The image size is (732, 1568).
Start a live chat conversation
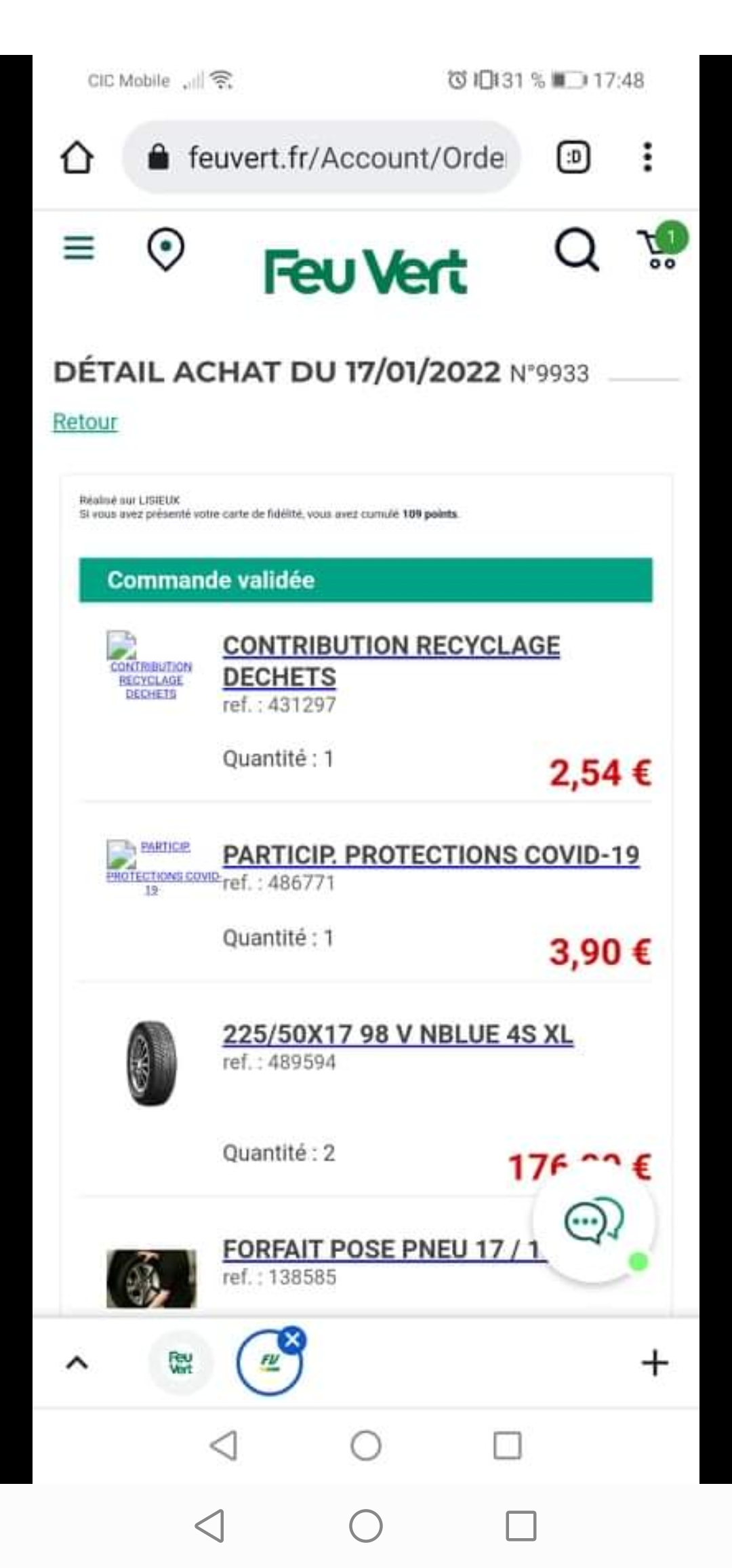point(594,1221)
